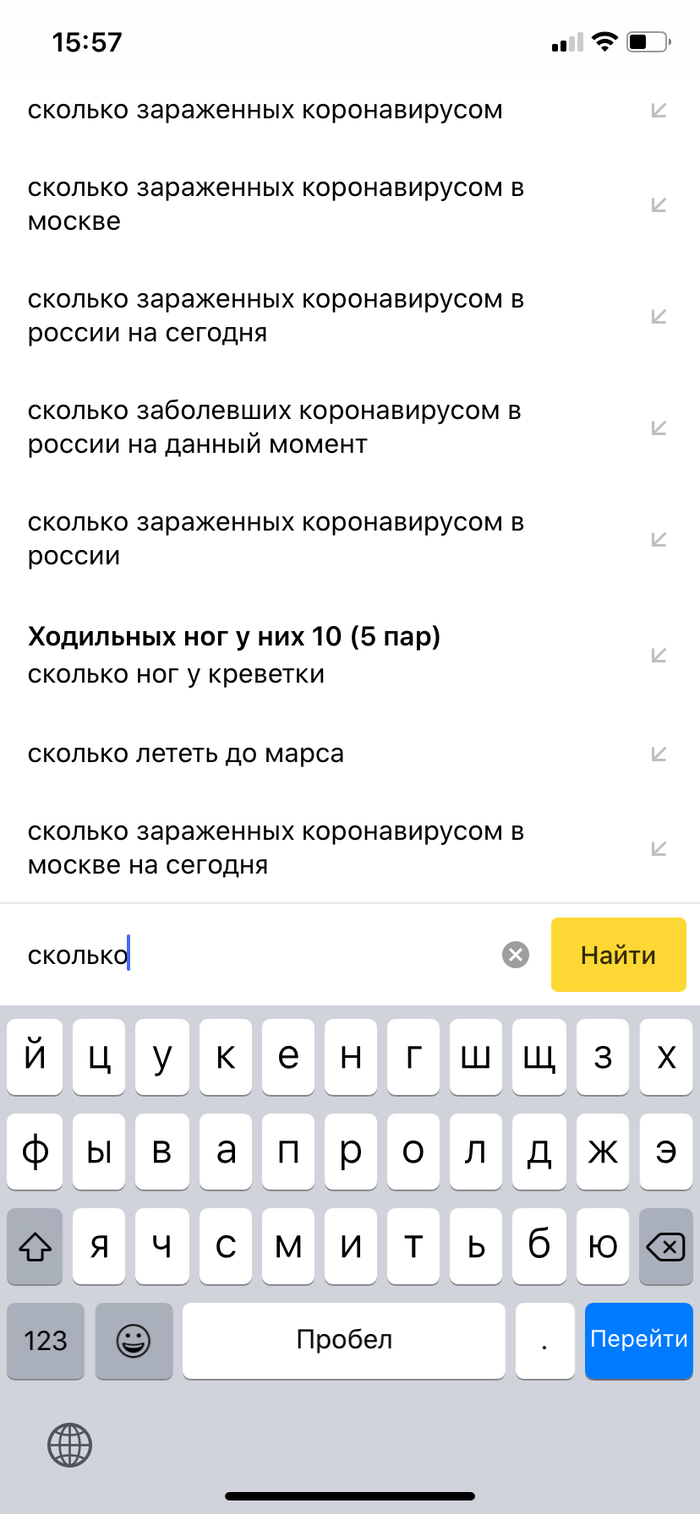Insert "сколько лететь до марса" via its arrow icon
Image resolution: width=700 pixels, height=1514 pixels.
click(658, 753)
